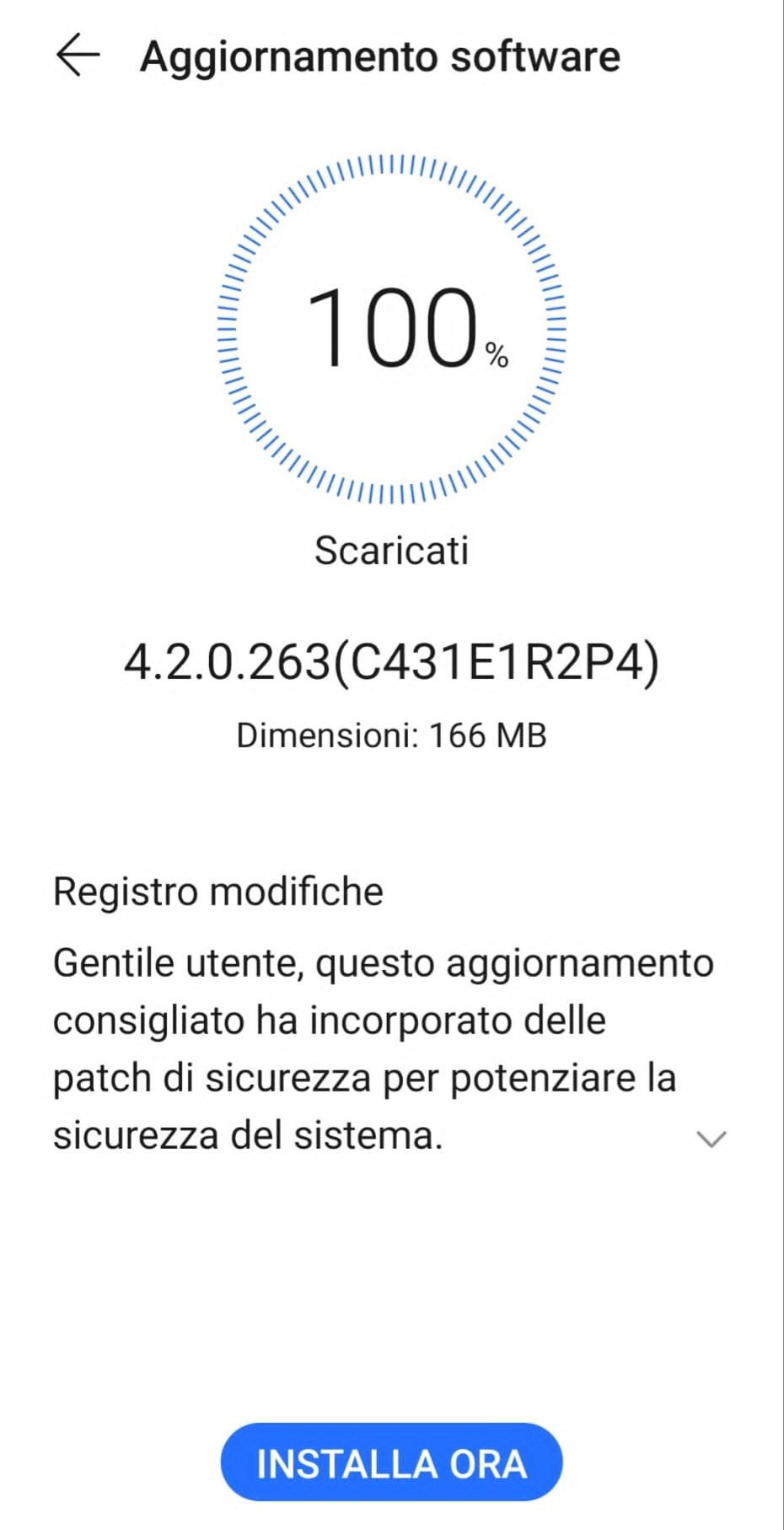This screenshot has height=1530, width=784.
Task: Tap the Scaricati label below the progress ring
Action: click(x=393, y=551)
